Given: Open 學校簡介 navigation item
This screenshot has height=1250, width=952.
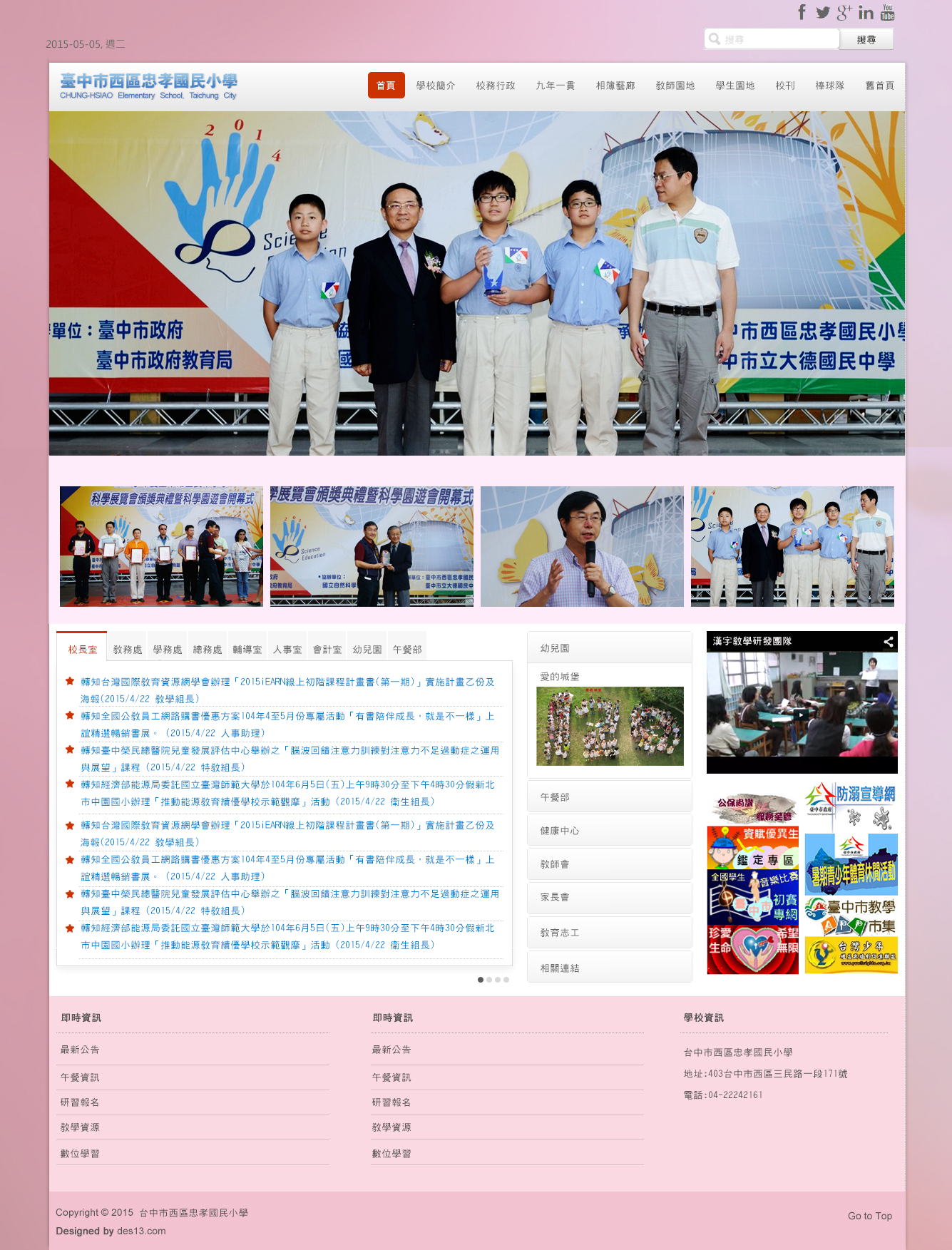Looking at the screenshot, I should 435,86.
